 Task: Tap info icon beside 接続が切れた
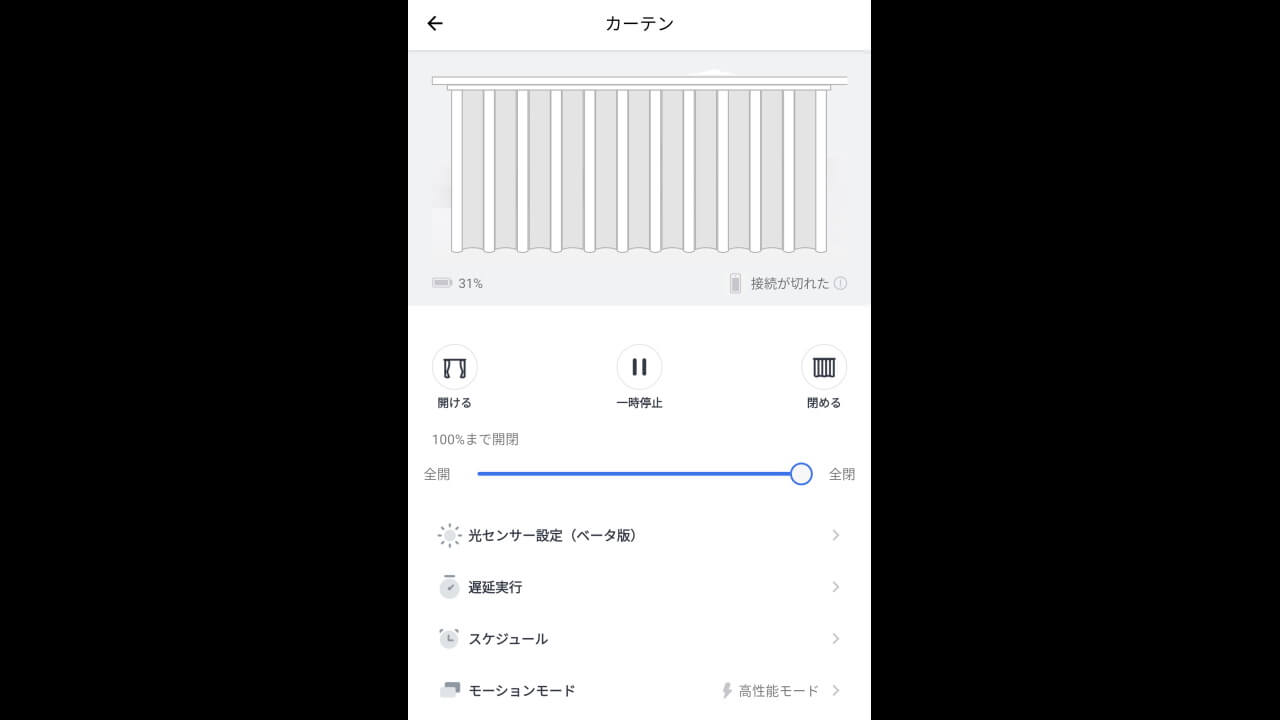point(840,283)
